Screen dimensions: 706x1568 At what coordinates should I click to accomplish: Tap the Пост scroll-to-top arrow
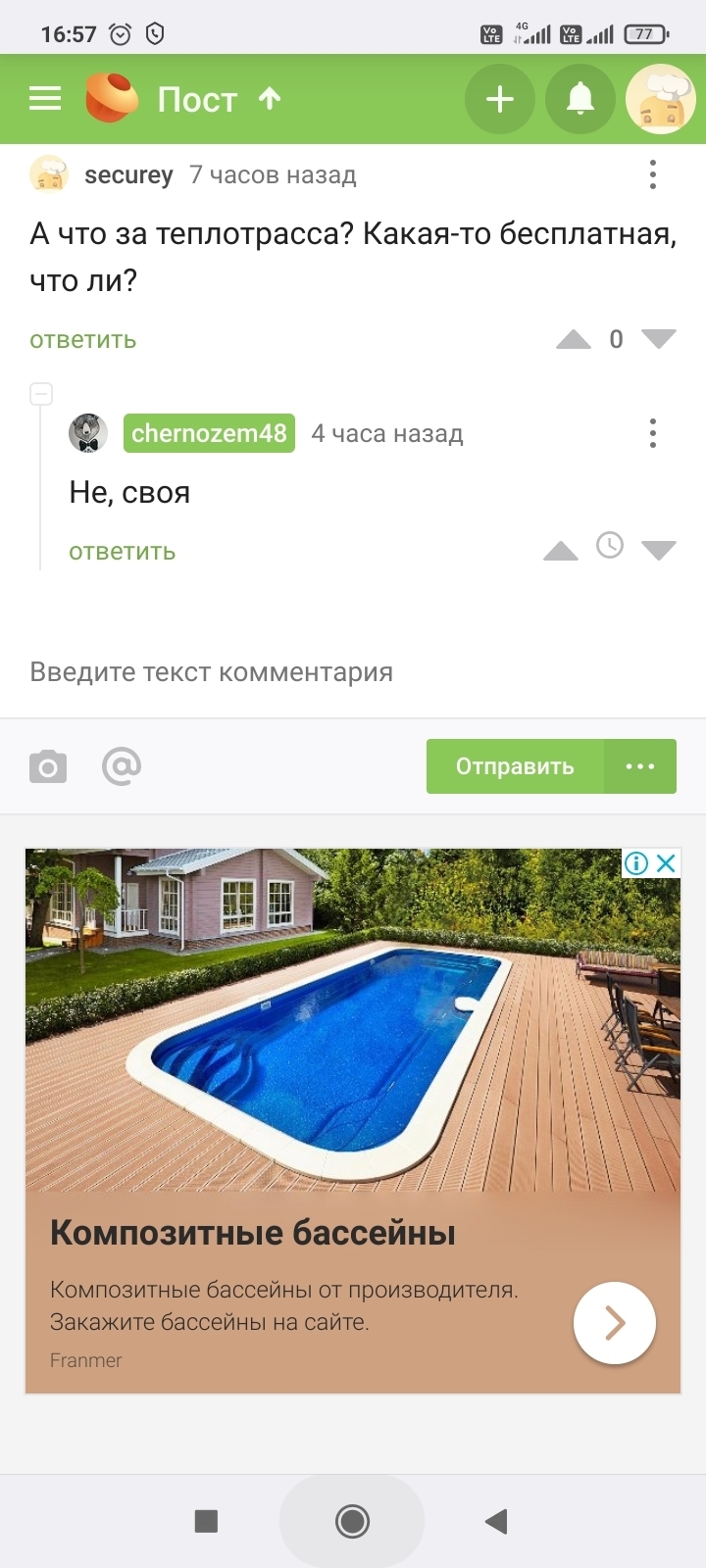[270, 98]
